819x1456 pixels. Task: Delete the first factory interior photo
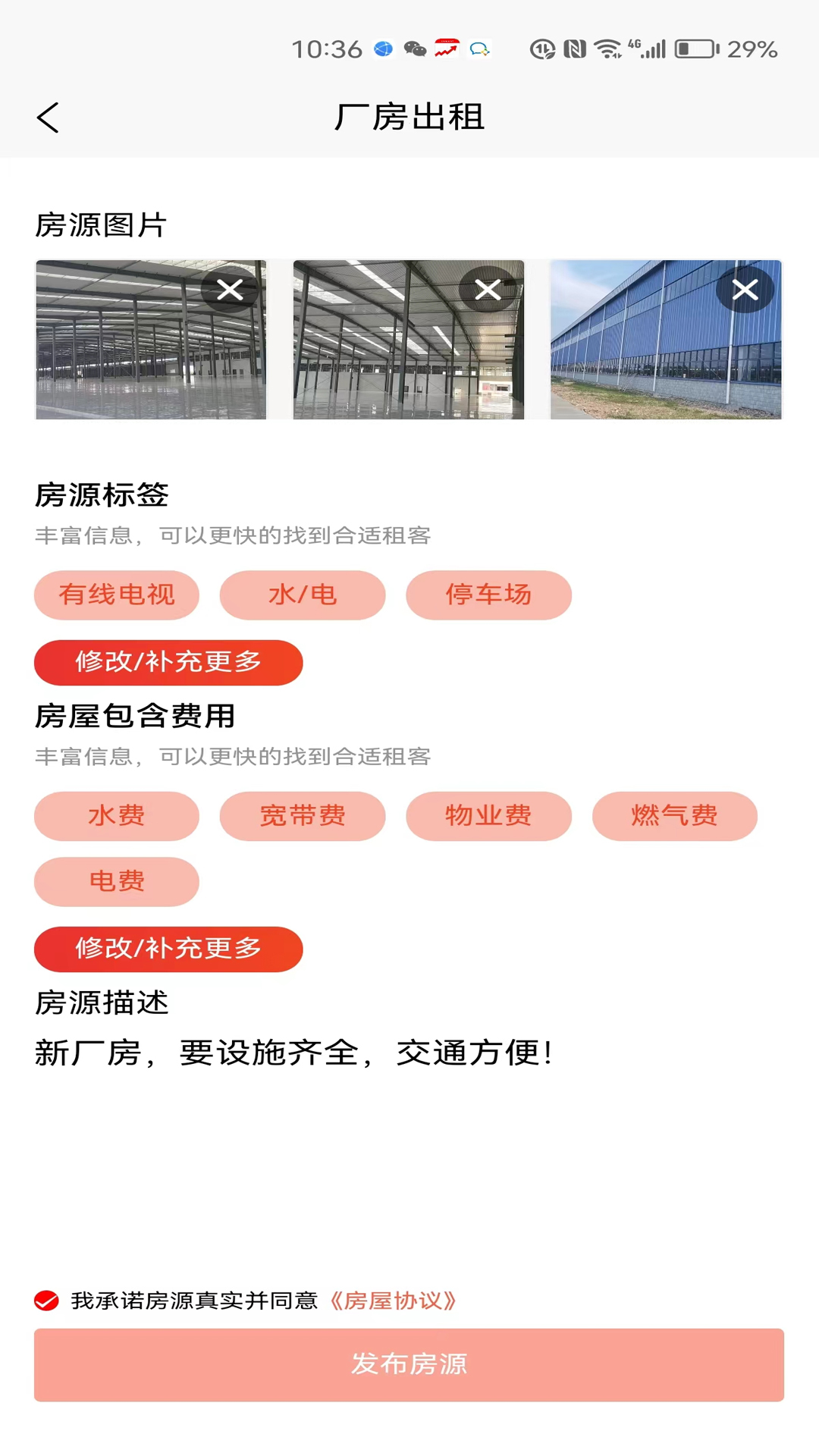click(228, 289)
